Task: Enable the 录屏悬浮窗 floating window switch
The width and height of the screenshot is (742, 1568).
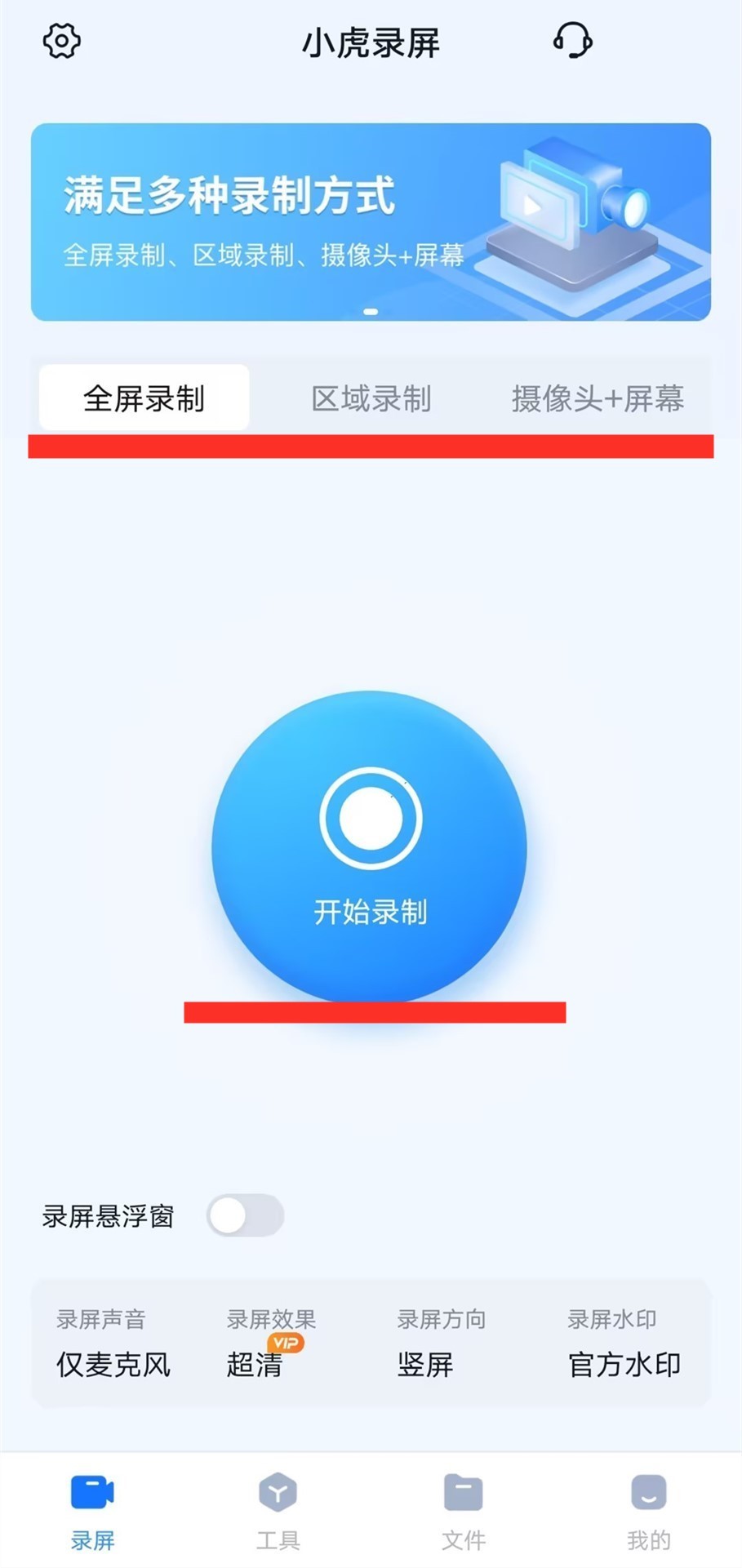Action: tap(245, 1215)
